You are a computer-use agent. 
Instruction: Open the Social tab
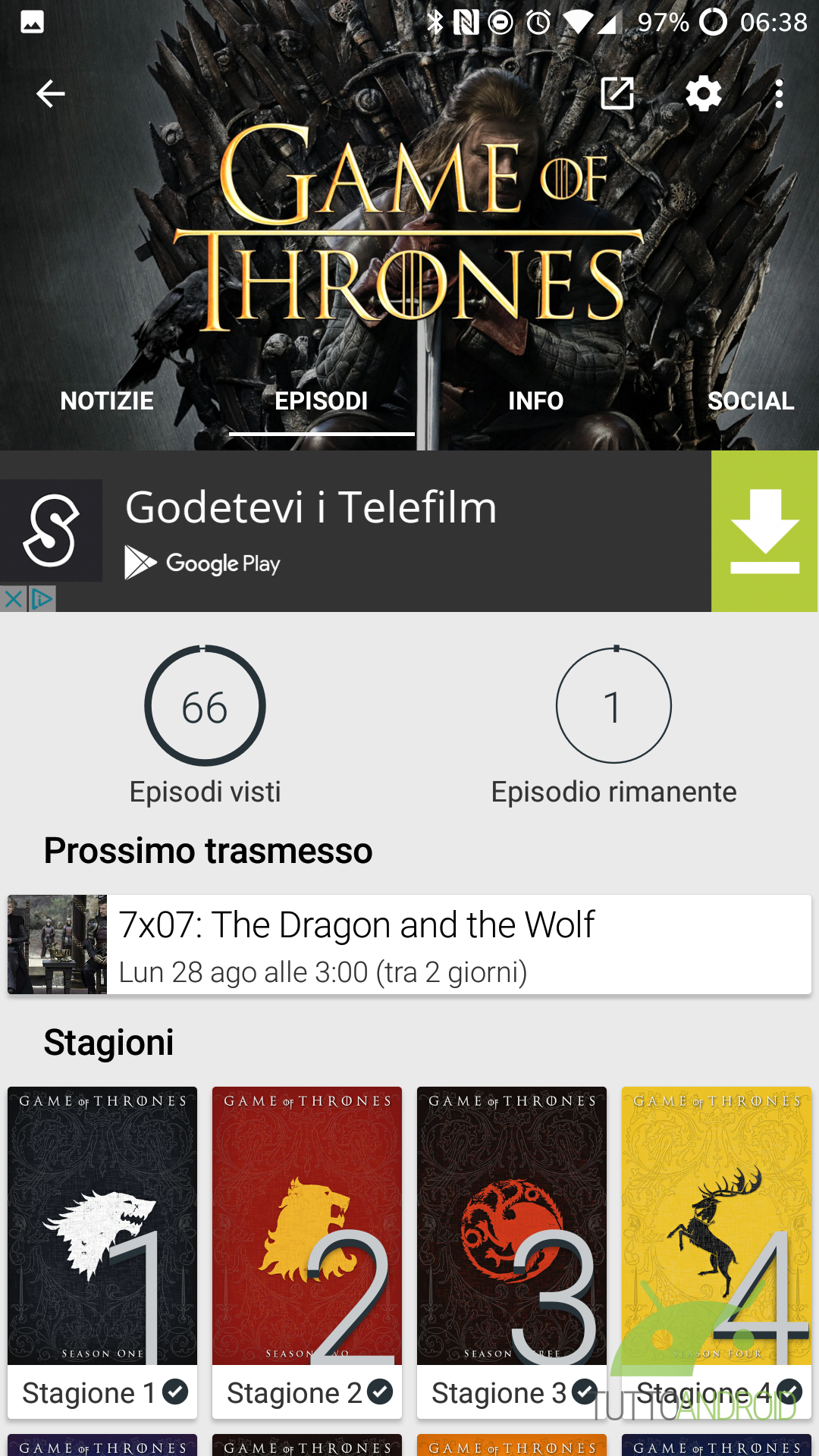[750, 400]
